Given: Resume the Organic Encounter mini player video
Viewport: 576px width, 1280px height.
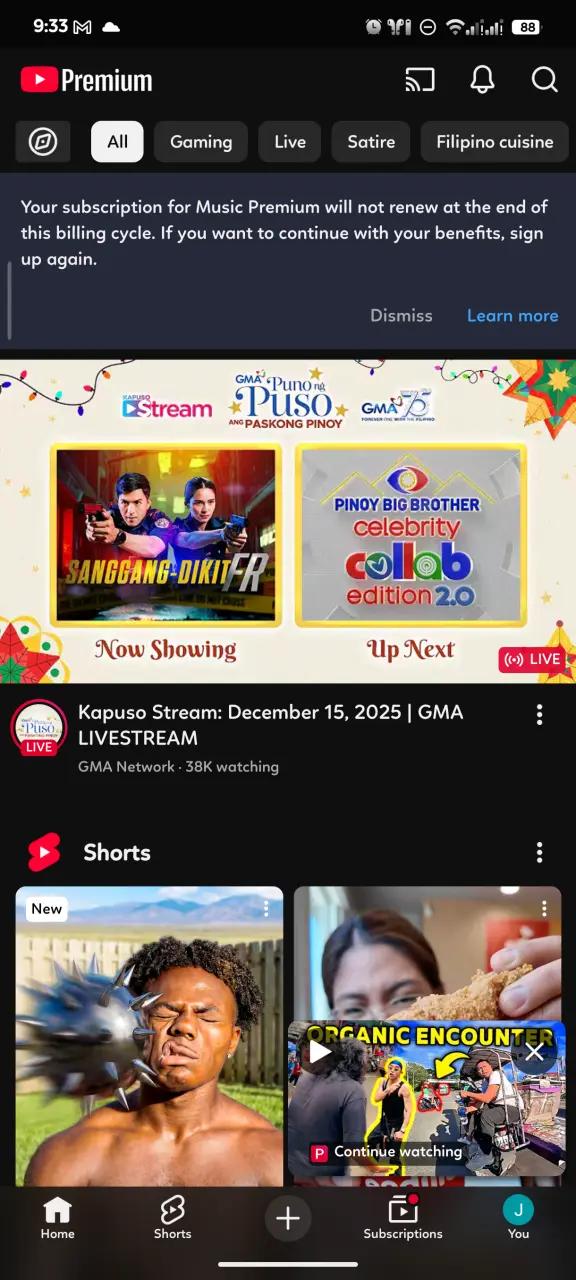Looking at the screenshot, I should [x=320, y=1052].
